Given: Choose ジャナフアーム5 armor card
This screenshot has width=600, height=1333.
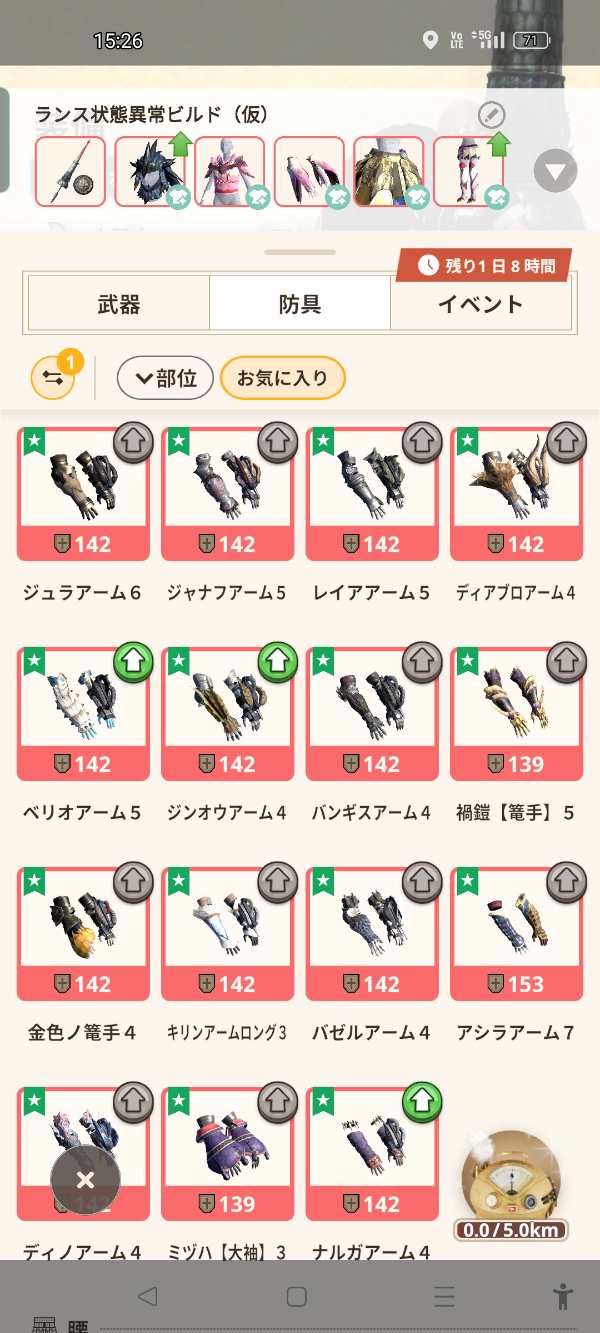Looking at the screenshot, I should point(228,494).
